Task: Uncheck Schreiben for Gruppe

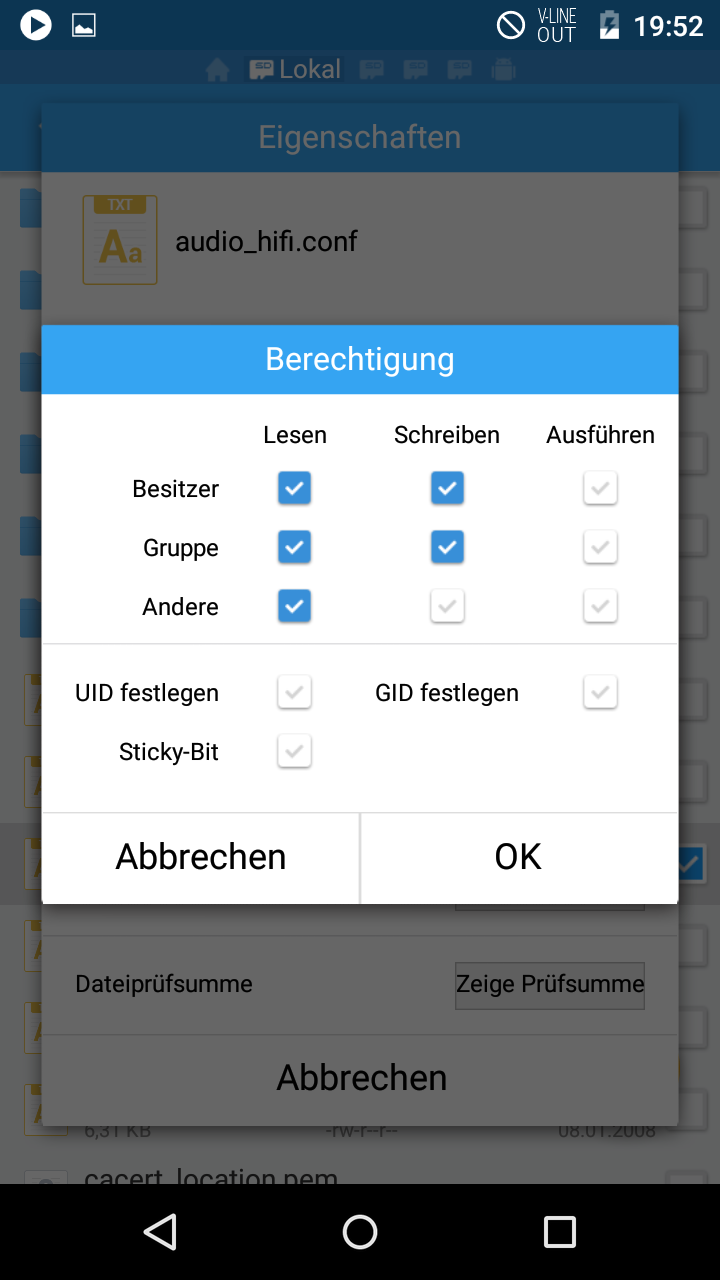Action: click(447, 547)
